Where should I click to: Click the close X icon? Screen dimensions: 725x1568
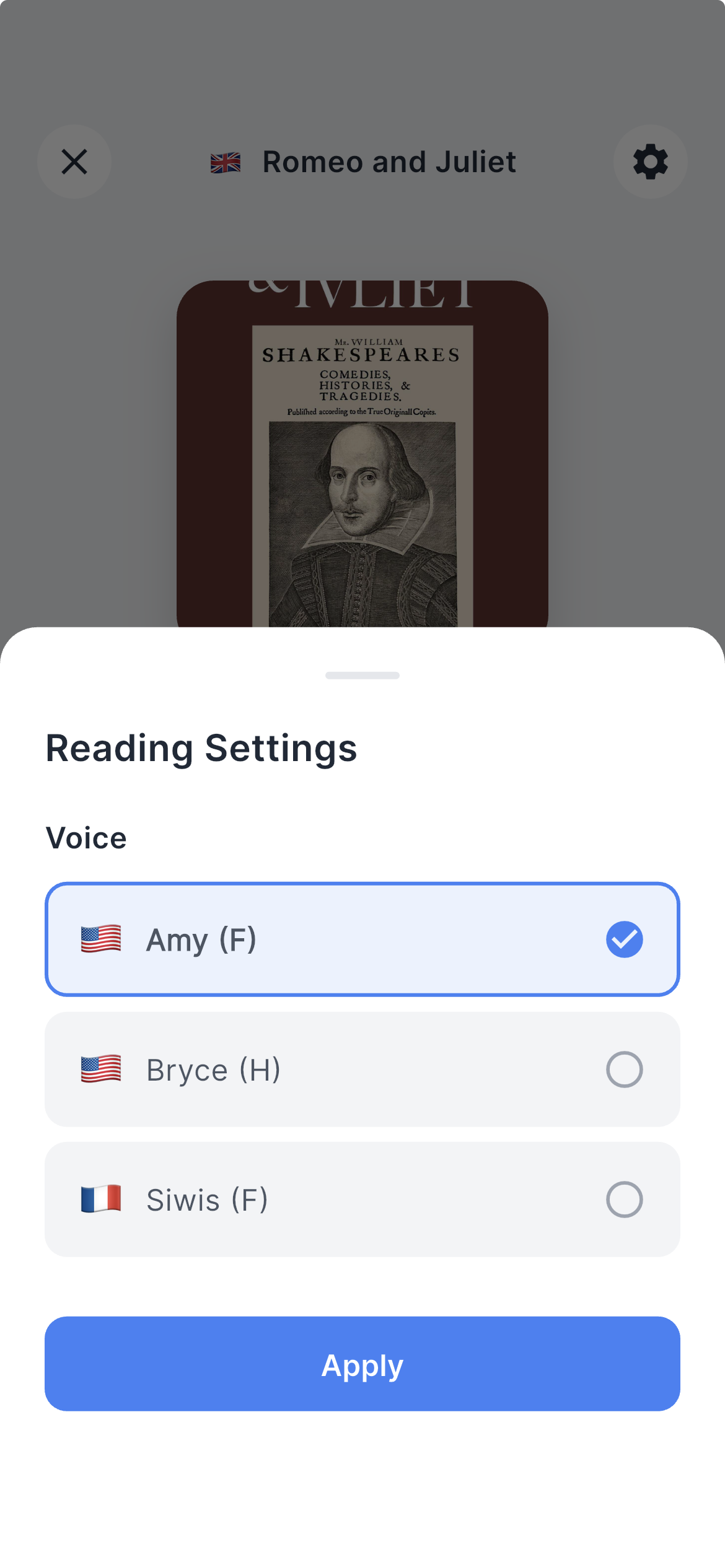click(74, 162)
